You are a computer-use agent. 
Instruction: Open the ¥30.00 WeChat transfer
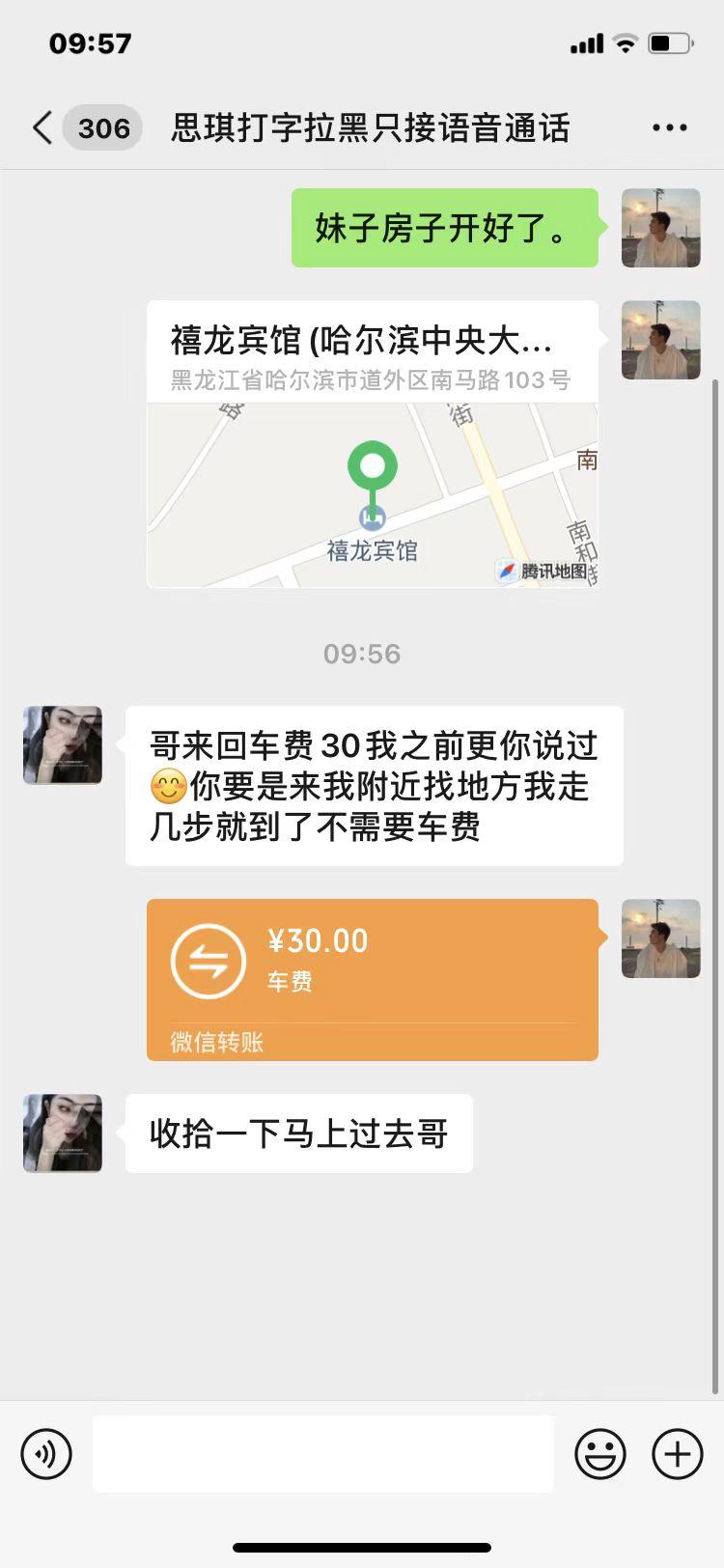pos(373,979)
